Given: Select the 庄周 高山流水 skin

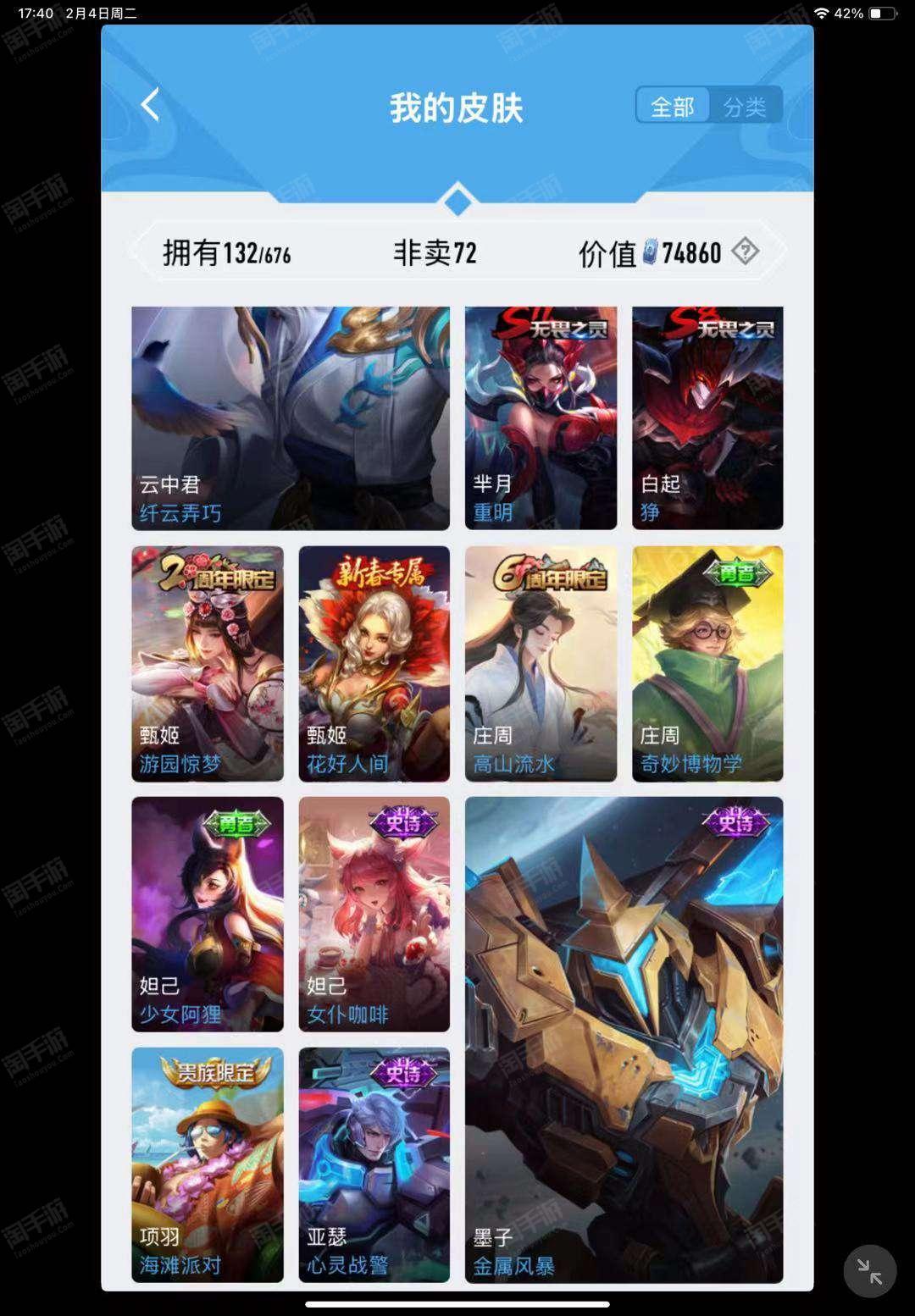Looking at the screenshot, I should 541,663.
